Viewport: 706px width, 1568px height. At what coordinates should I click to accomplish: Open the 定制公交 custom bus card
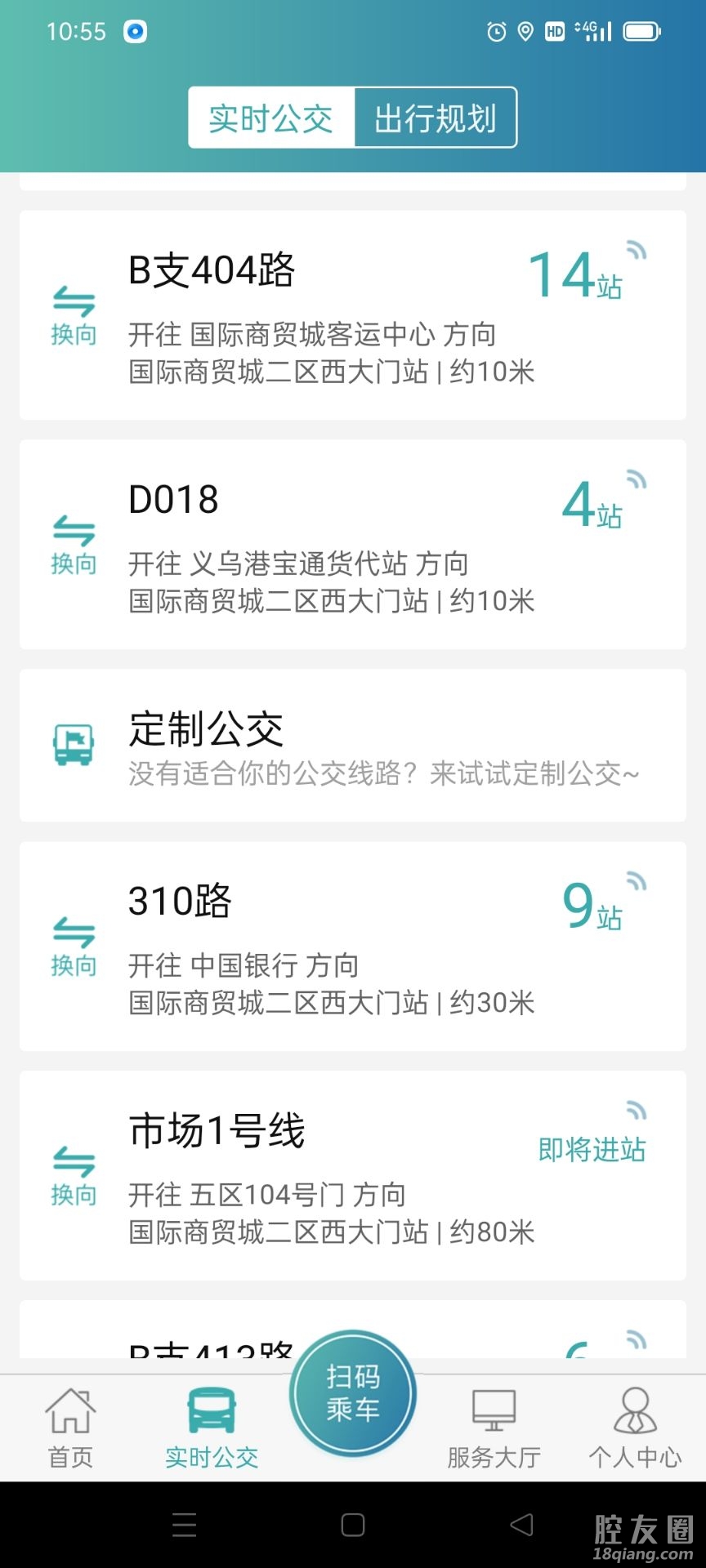[x=351, y=746]
